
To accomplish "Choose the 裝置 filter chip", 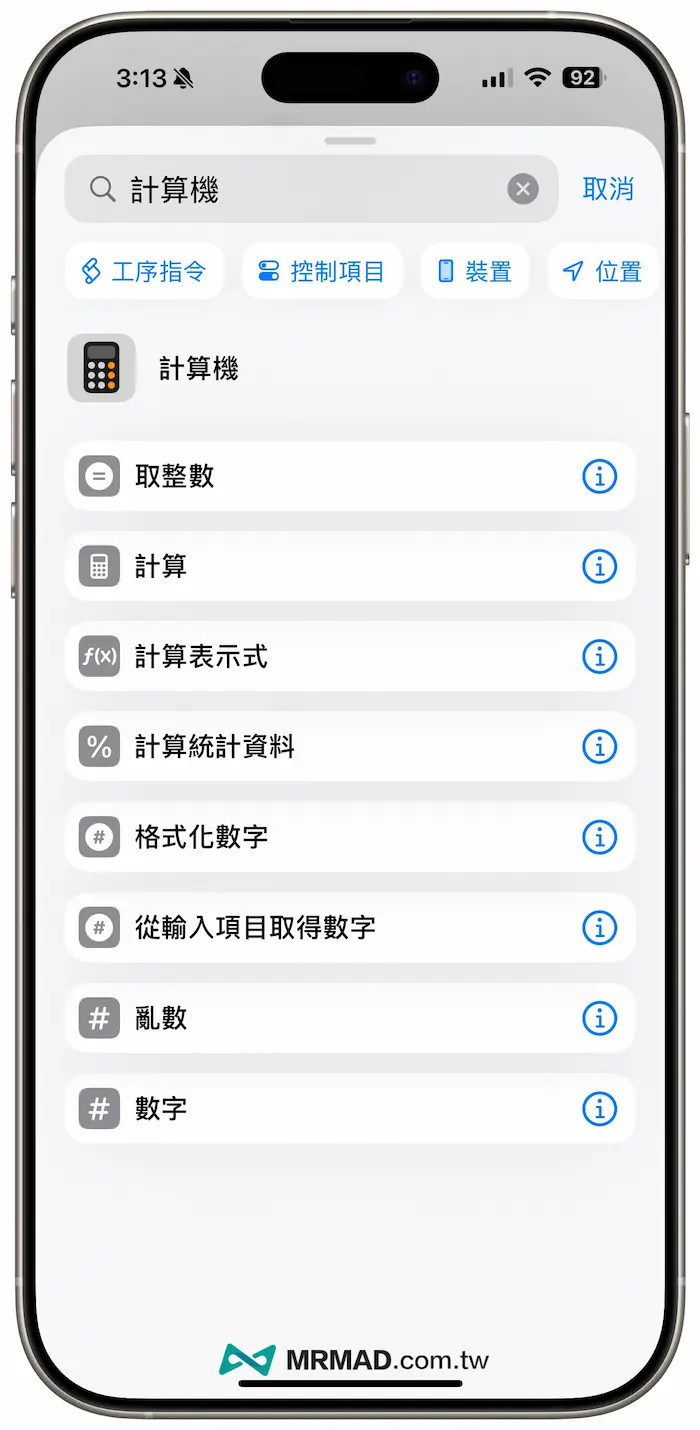I will tap(475, 271).
